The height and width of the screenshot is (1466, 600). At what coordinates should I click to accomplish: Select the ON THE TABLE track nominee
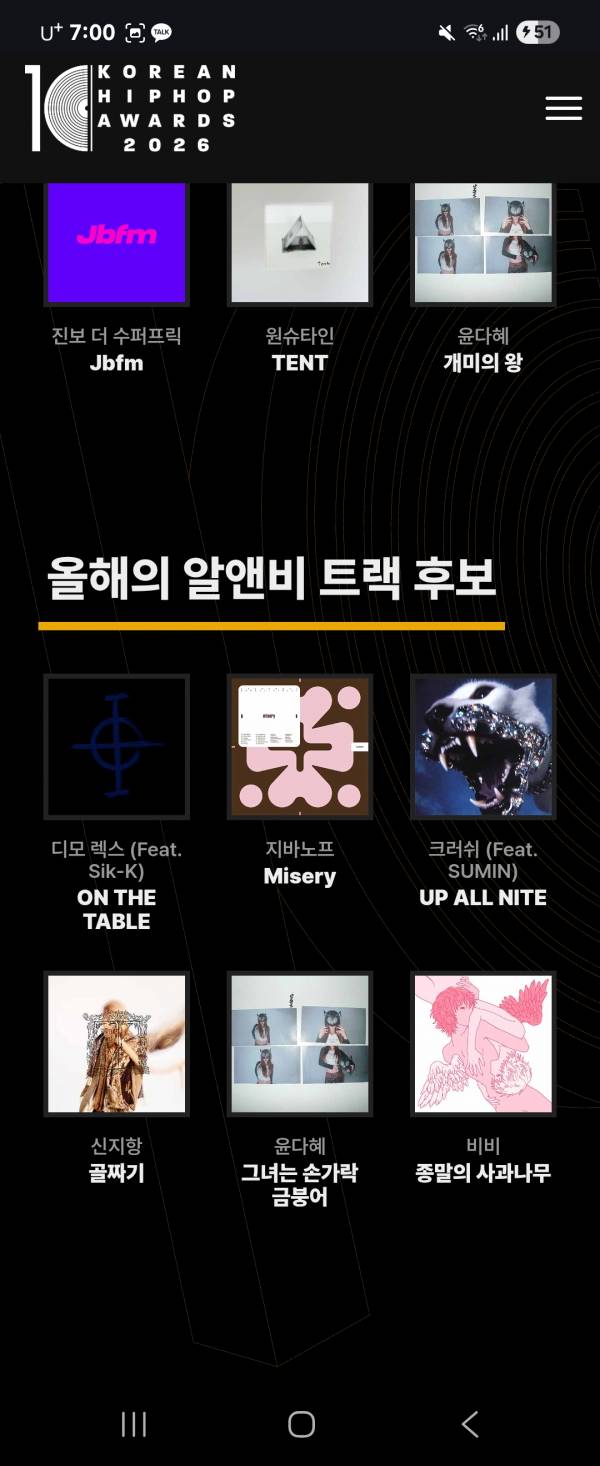117,746
